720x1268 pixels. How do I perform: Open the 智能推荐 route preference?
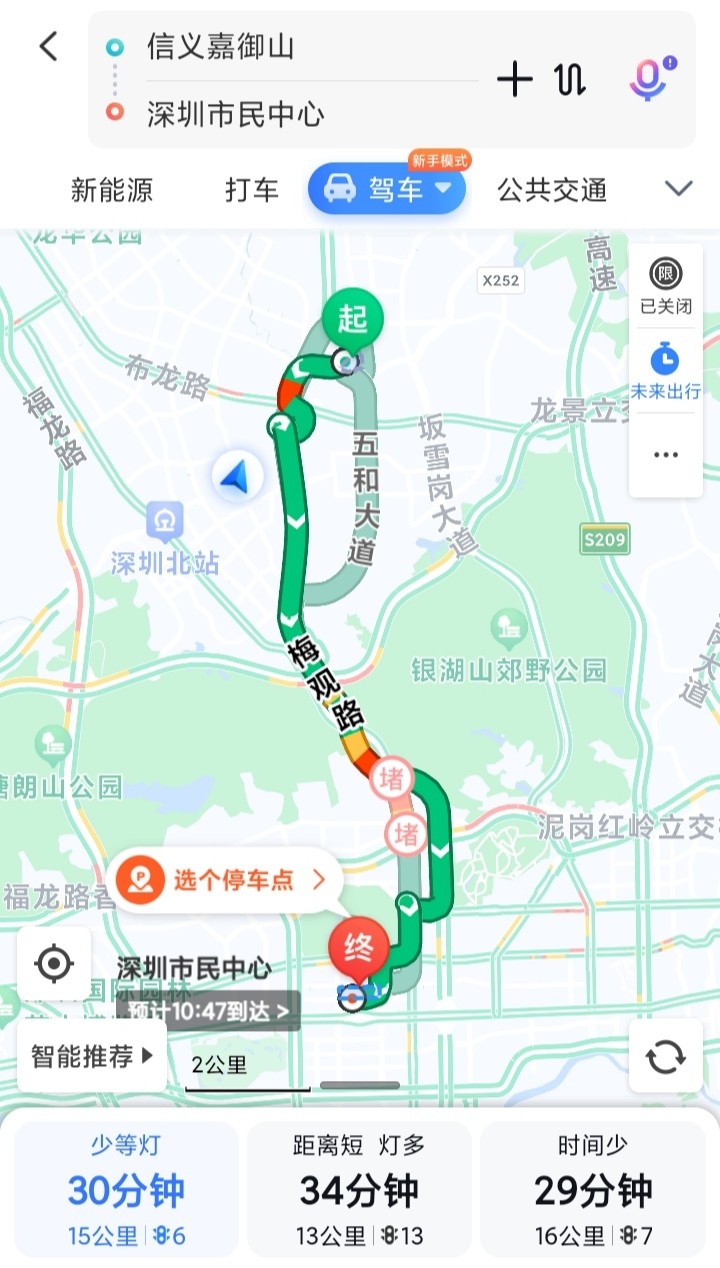pyautogui.click(x=92, y=1056)
